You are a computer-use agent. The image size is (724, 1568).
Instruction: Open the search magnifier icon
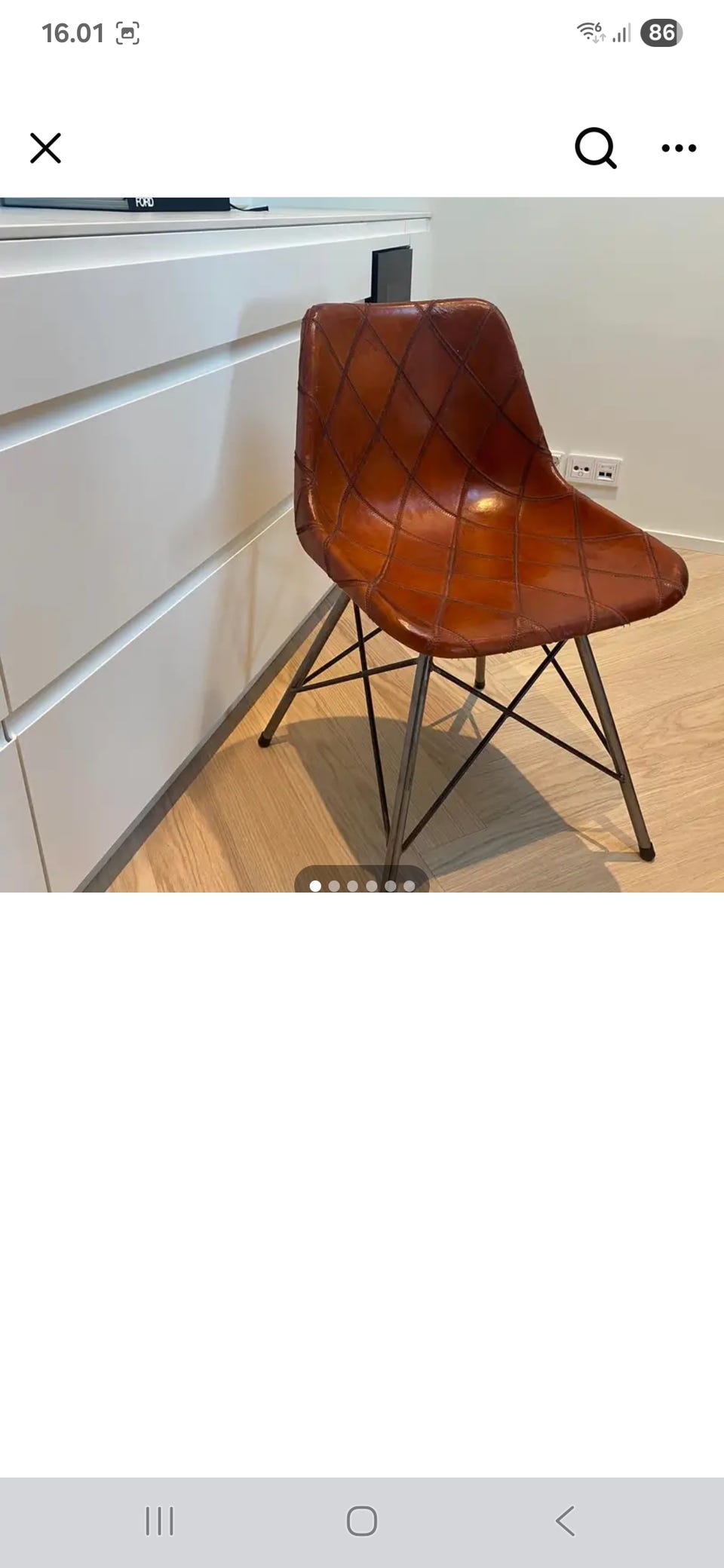click(596, 148)
